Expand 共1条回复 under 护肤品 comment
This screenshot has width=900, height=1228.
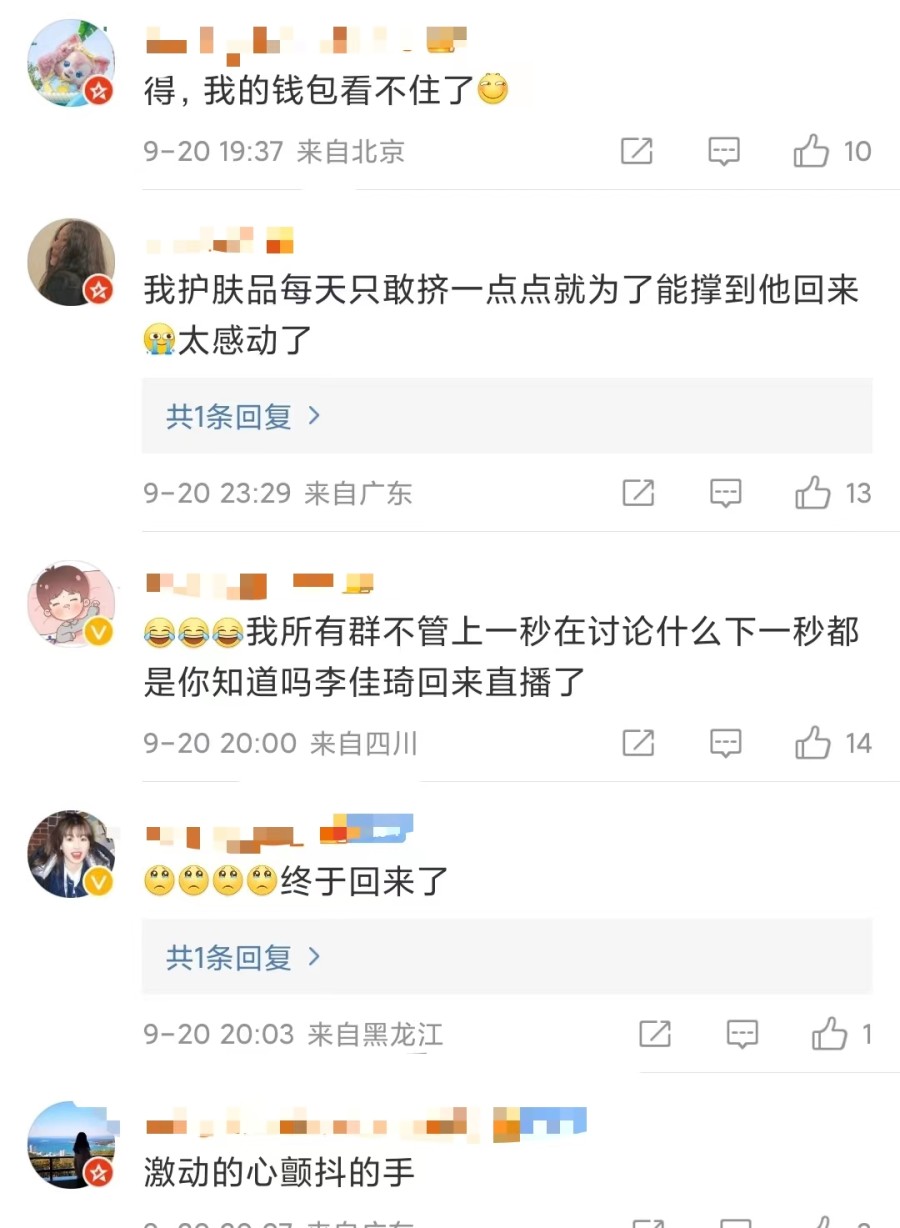[243, 416]
